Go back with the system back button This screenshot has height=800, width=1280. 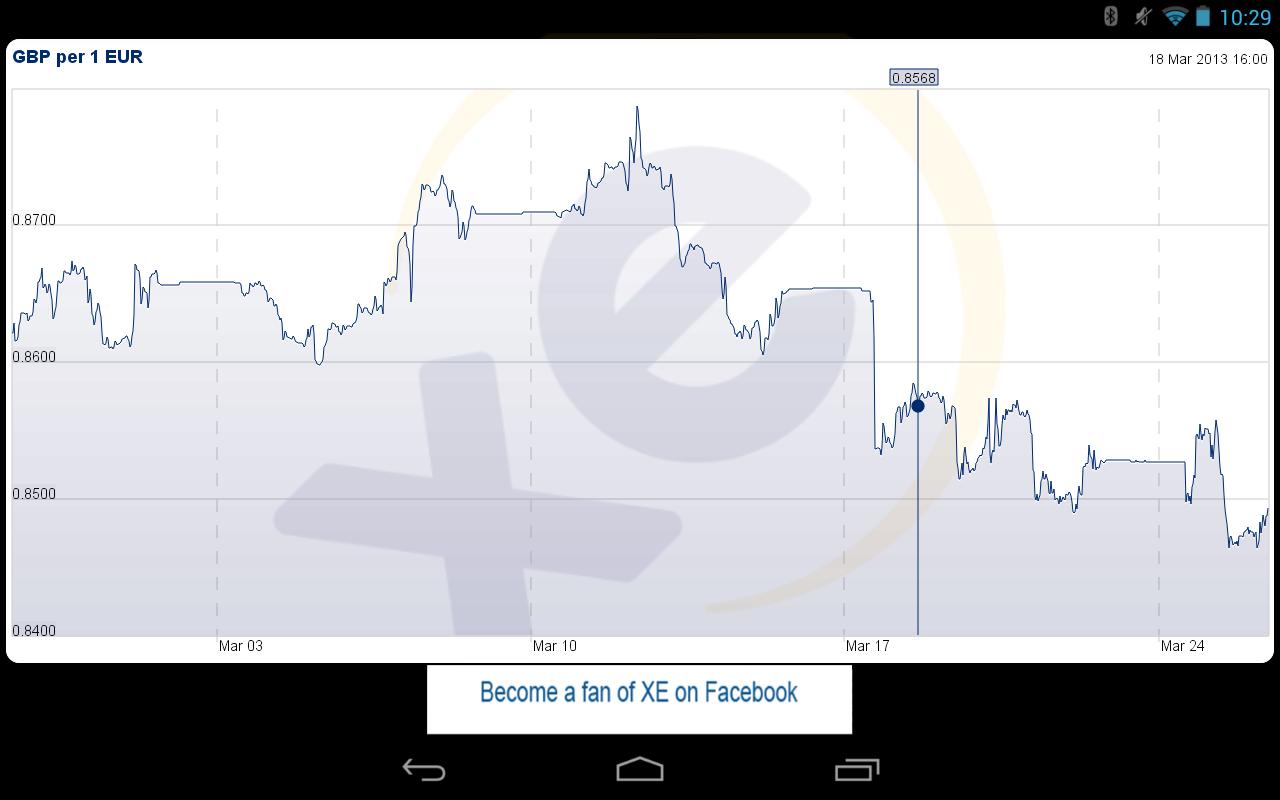coord(424,769)
